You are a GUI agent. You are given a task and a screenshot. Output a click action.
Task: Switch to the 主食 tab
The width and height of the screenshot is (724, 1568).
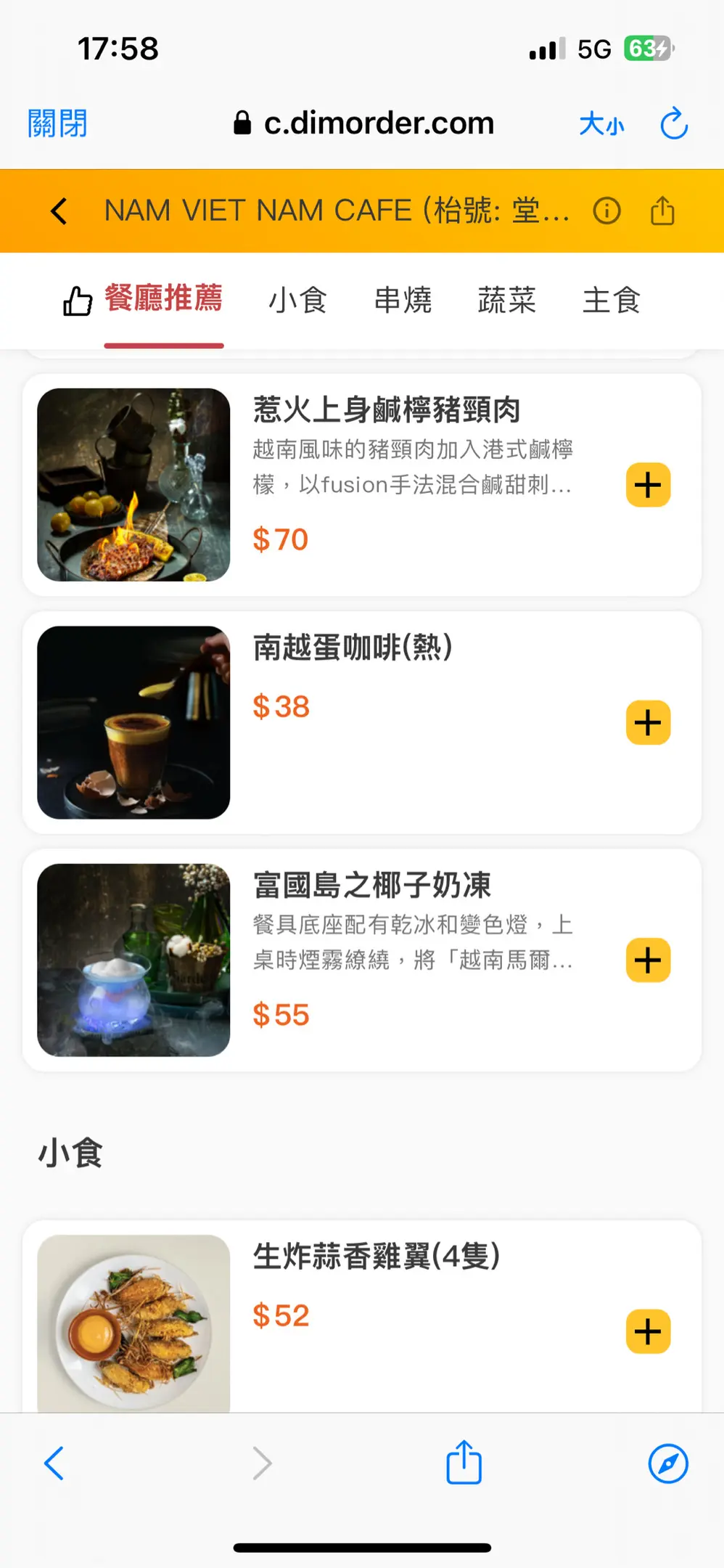coord(611,300)
